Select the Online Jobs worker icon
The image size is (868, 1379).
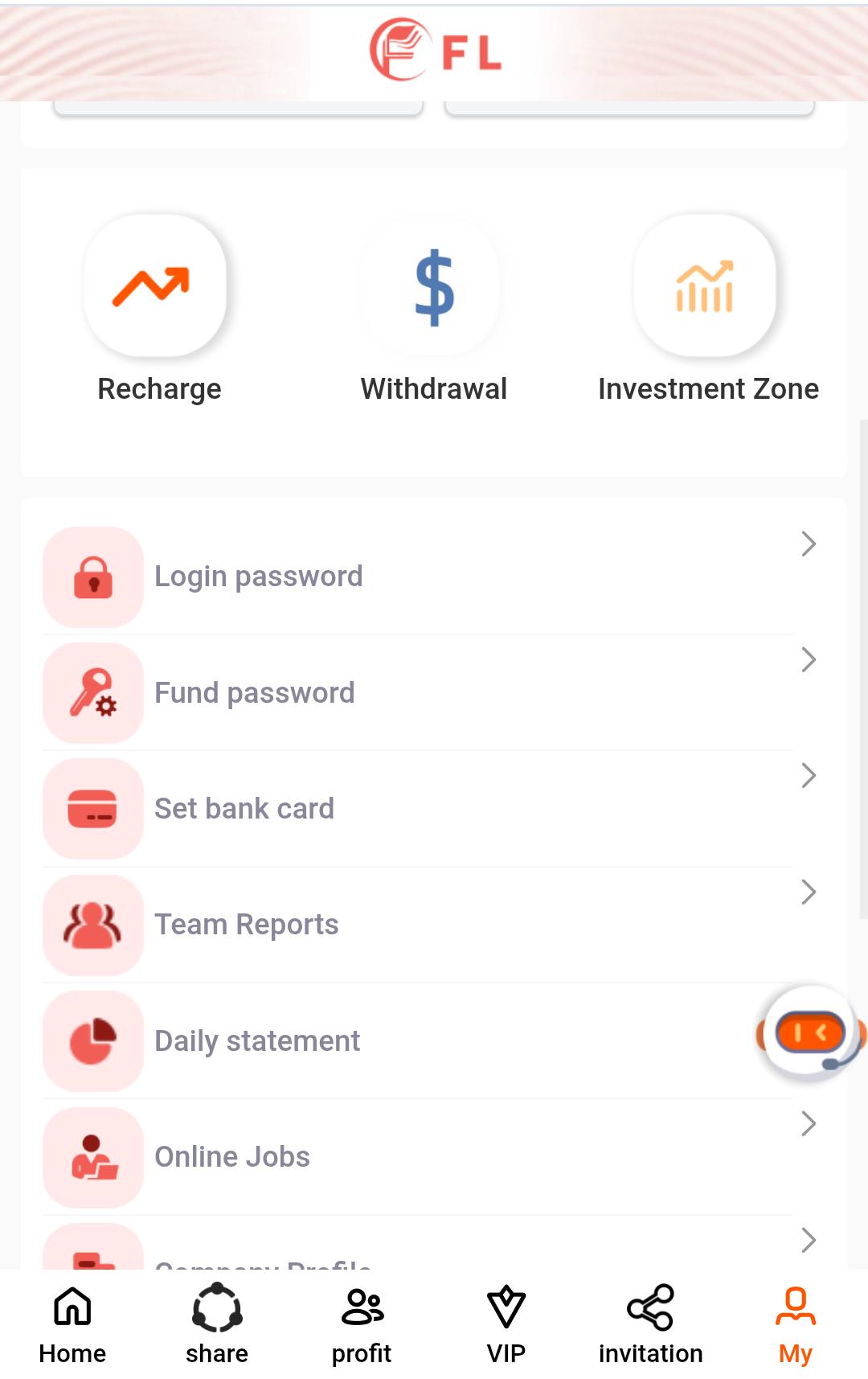[x=92, y=1157]
